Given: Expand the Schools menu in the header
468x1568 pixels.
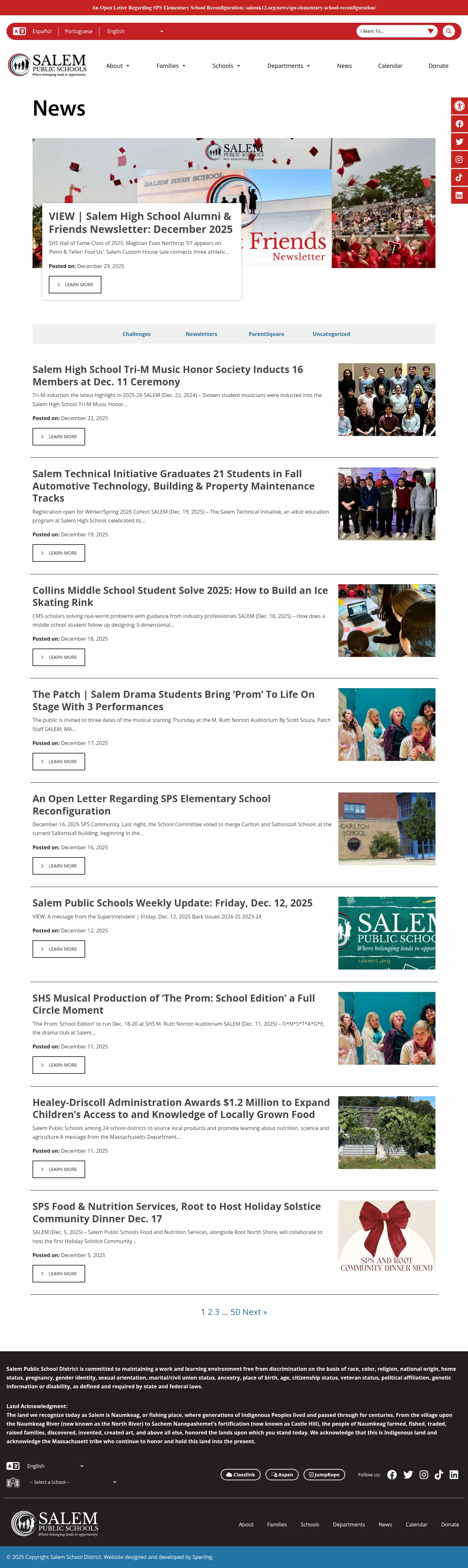Looking at the screenshot, I should [226, 66].
